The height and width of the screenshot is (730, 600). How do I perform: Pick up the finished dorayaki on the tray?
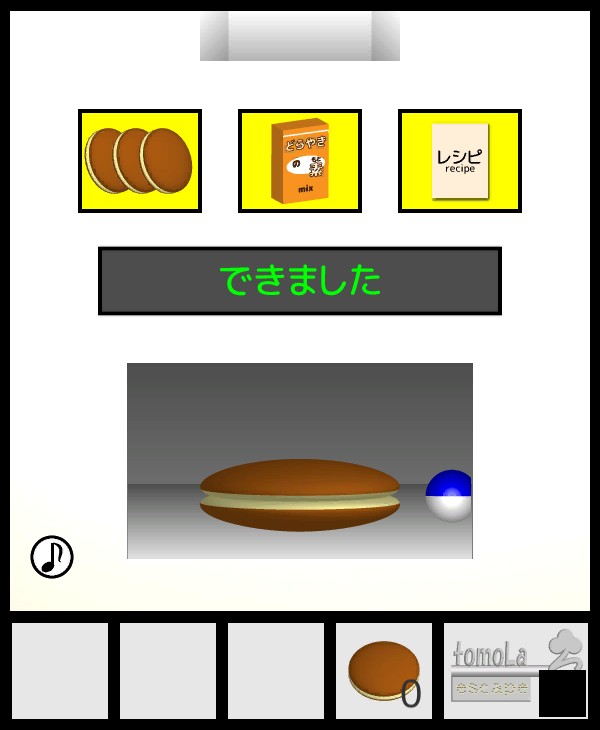point(300,494)
